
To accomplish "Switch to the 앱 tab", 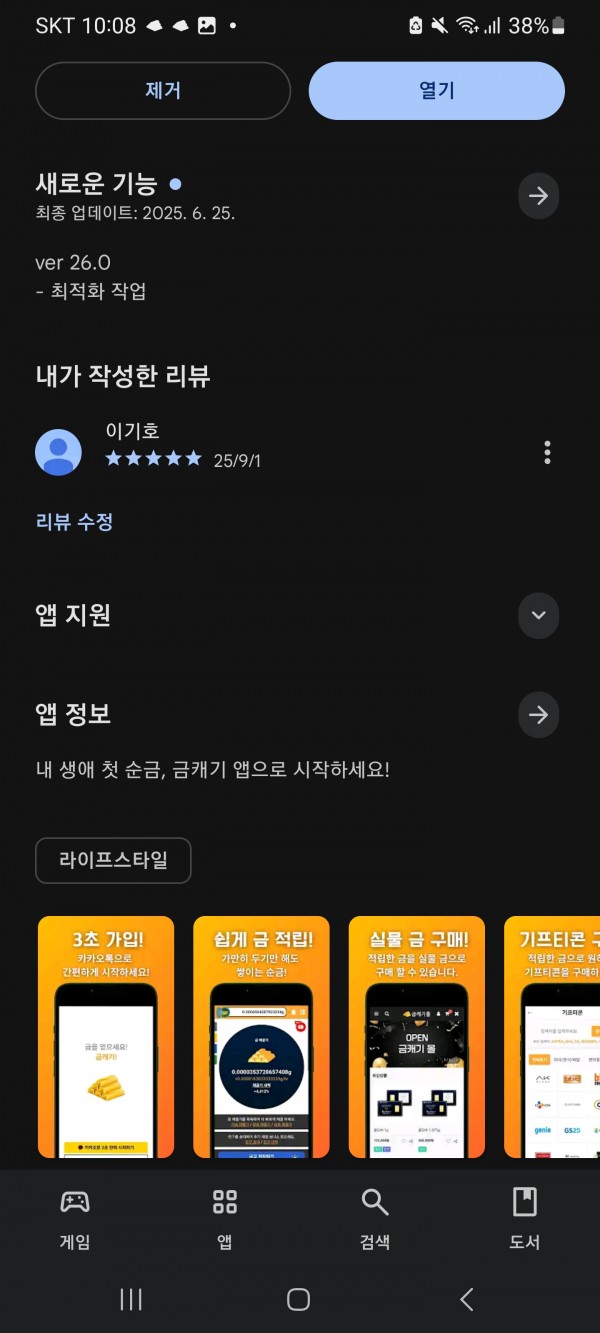I will pyautogui.click(x=225, y=1219).
